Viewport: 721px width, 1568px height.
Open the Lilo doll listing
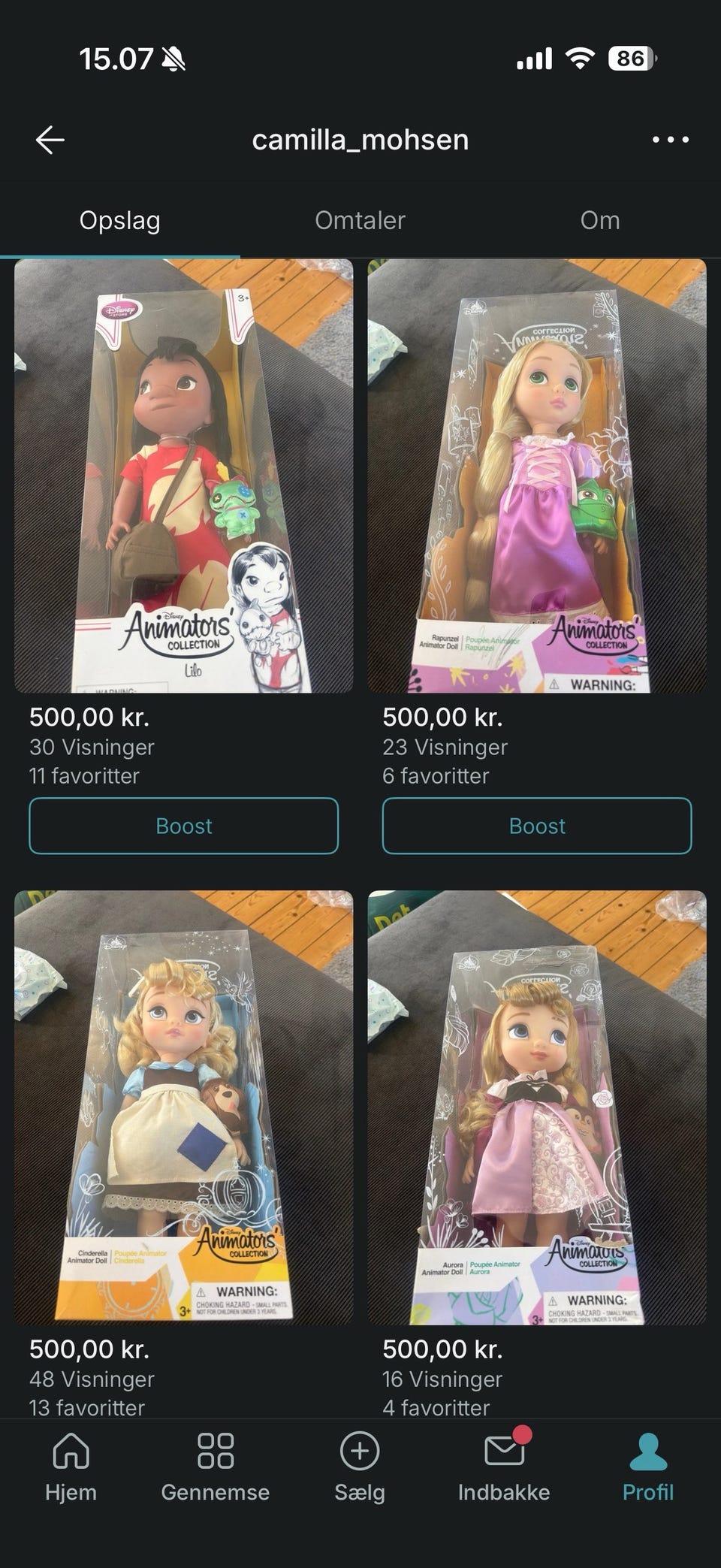tap(184, 476)
